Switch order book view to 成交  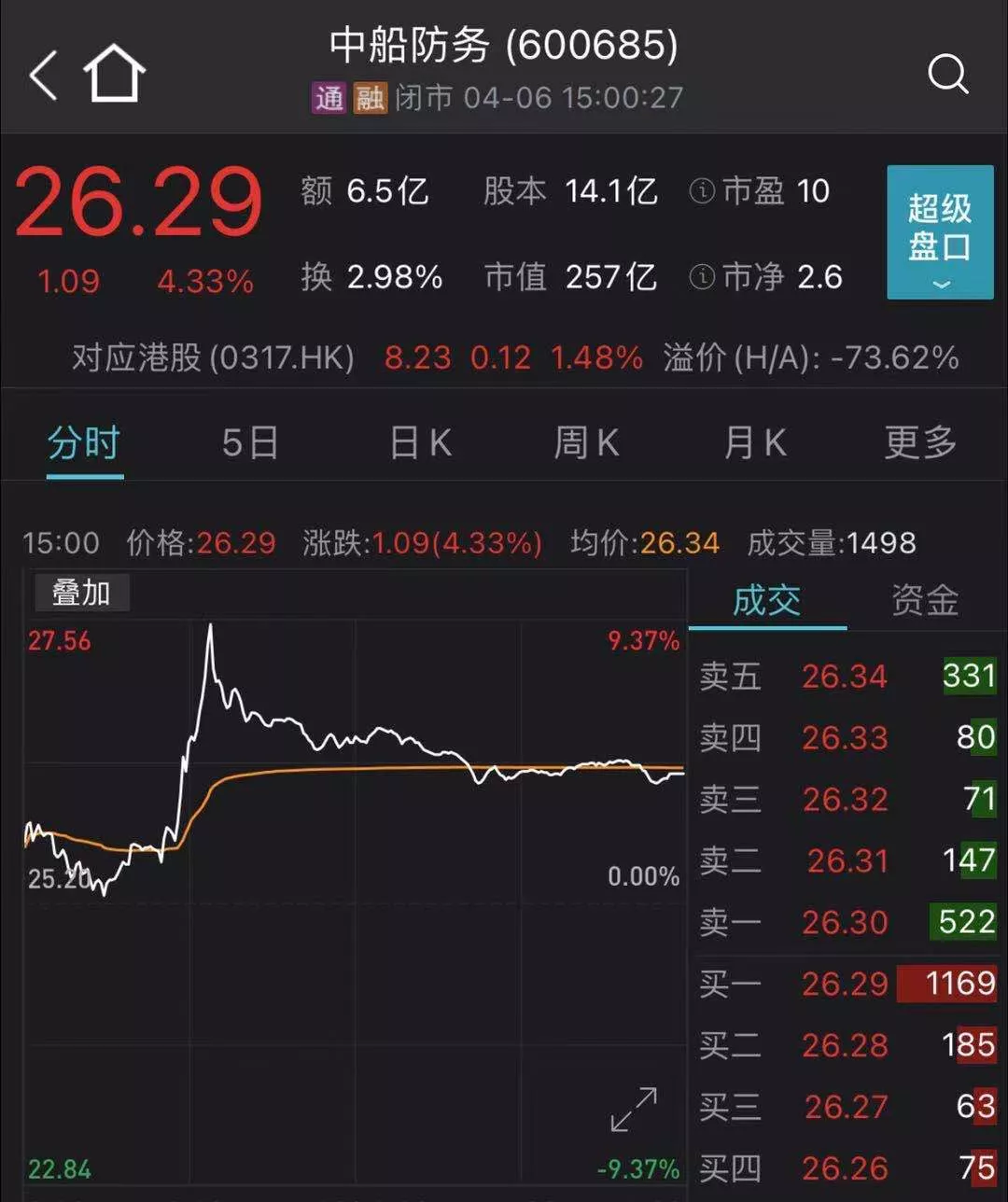[x=765, y=602]
